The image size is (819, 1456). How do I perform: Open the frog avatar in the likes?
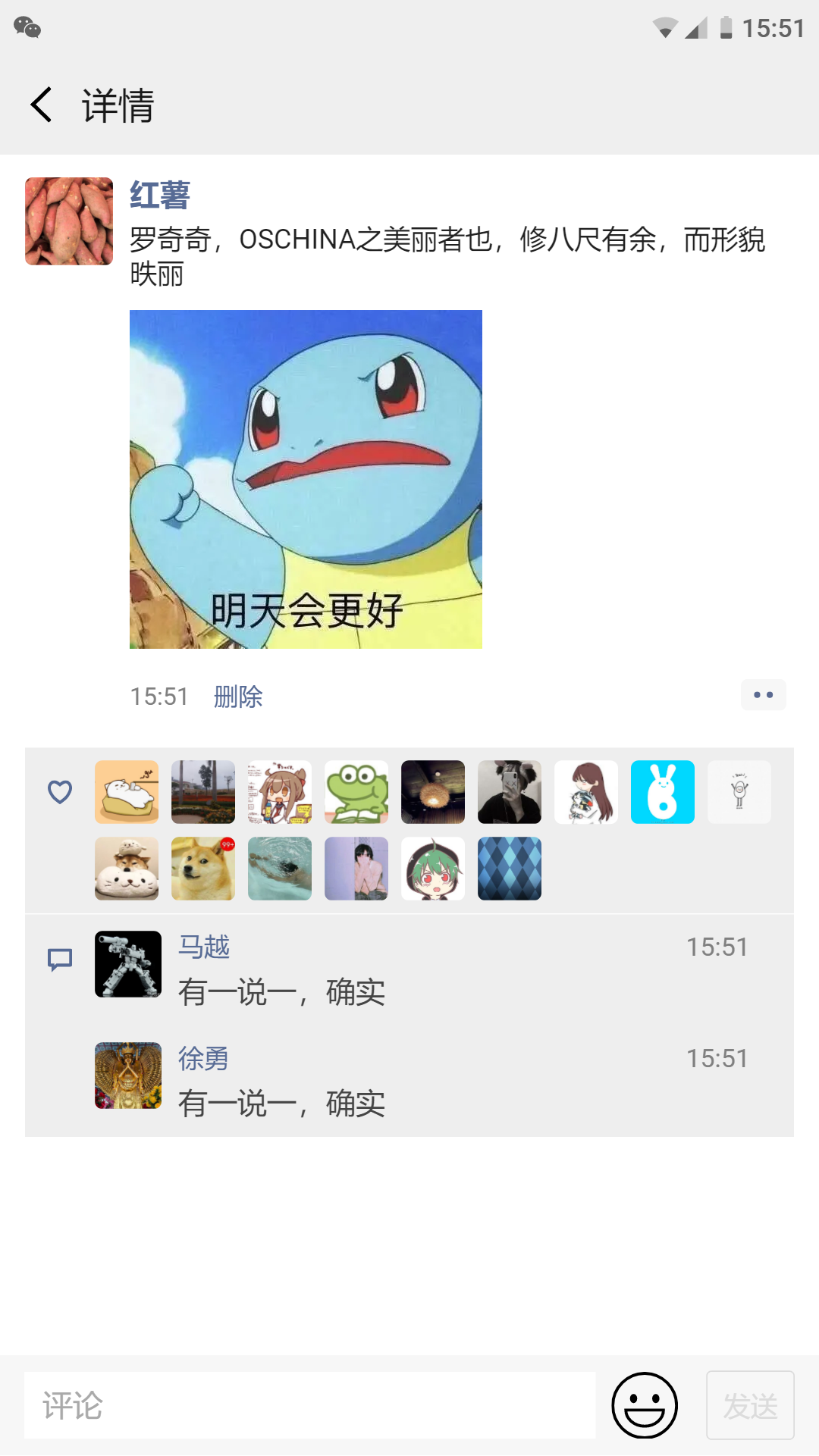pos(356,792)
